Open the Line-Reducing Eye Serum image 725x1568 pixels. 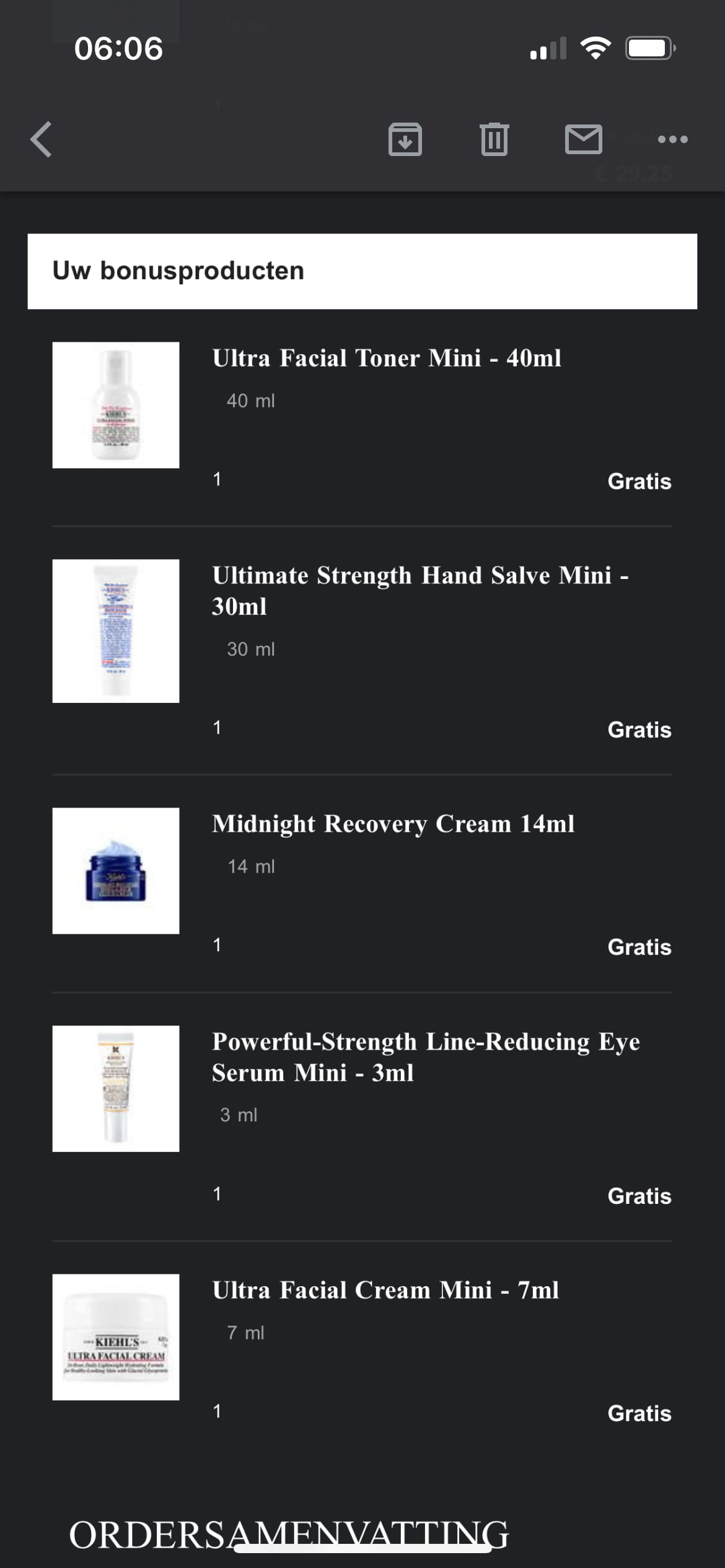[x=116, y=1088]
